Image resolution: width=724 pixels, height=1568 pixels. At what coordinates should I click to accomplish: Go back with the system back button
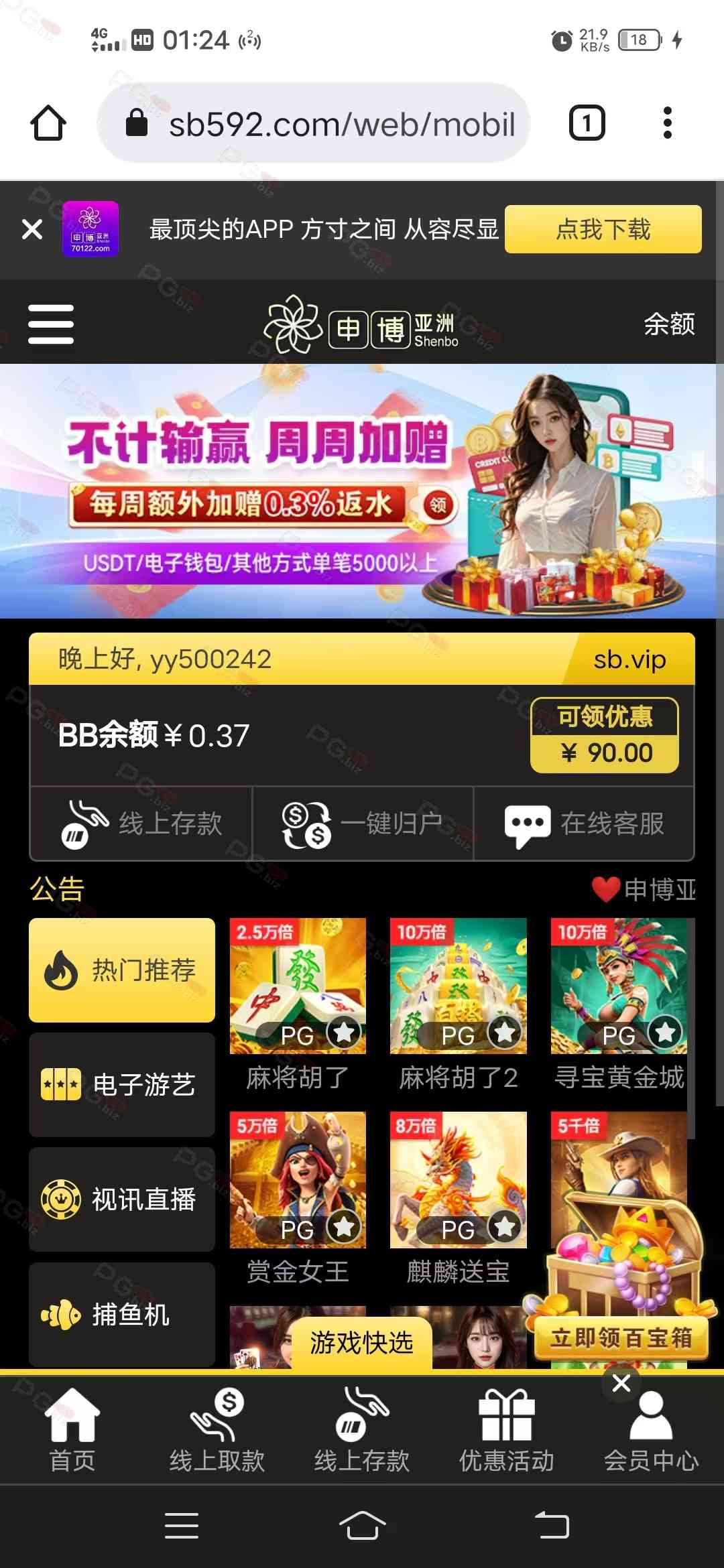click(552, 1526)
